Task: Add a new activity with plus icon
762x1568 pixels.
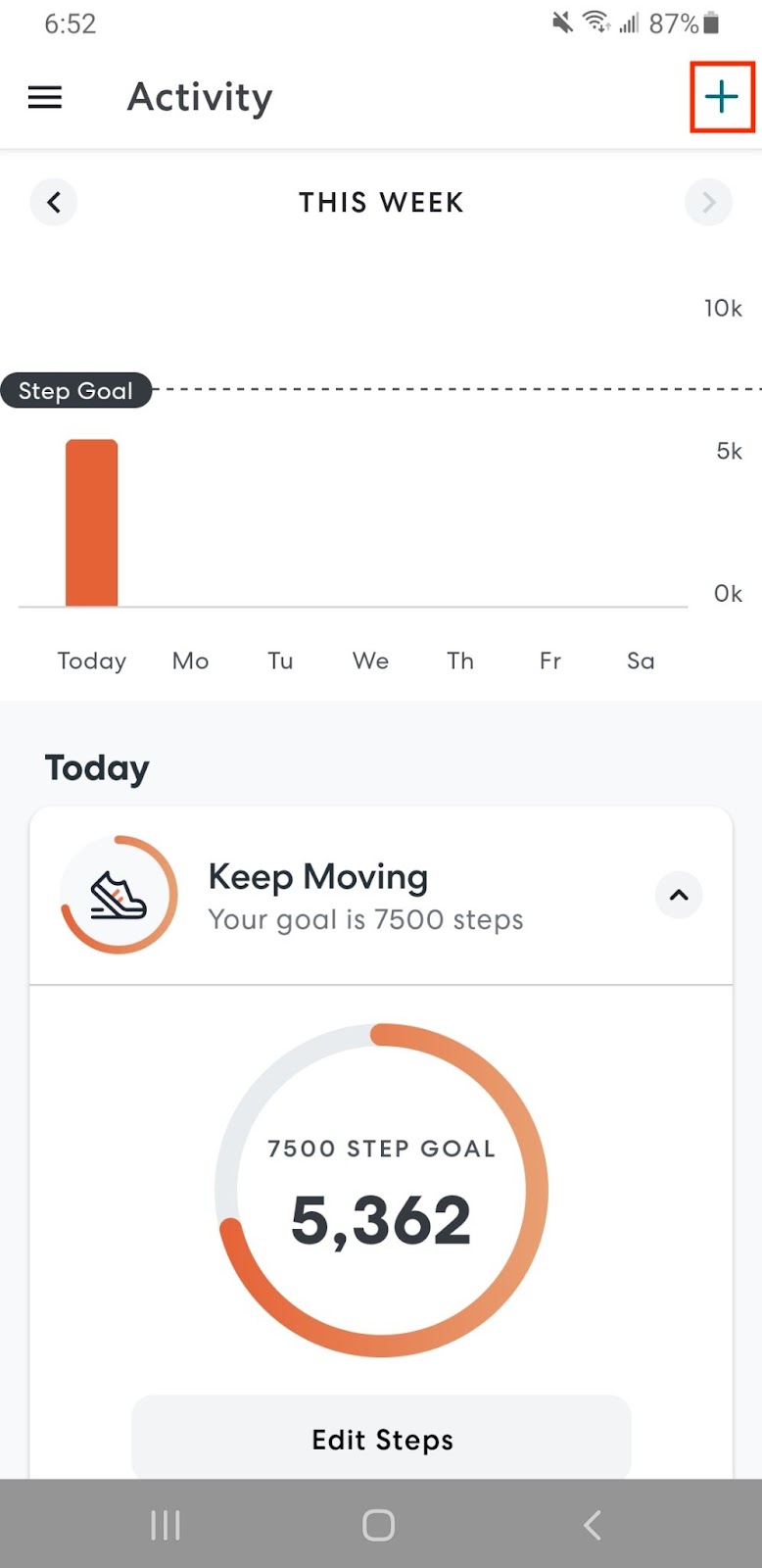Action: [722, 96]
